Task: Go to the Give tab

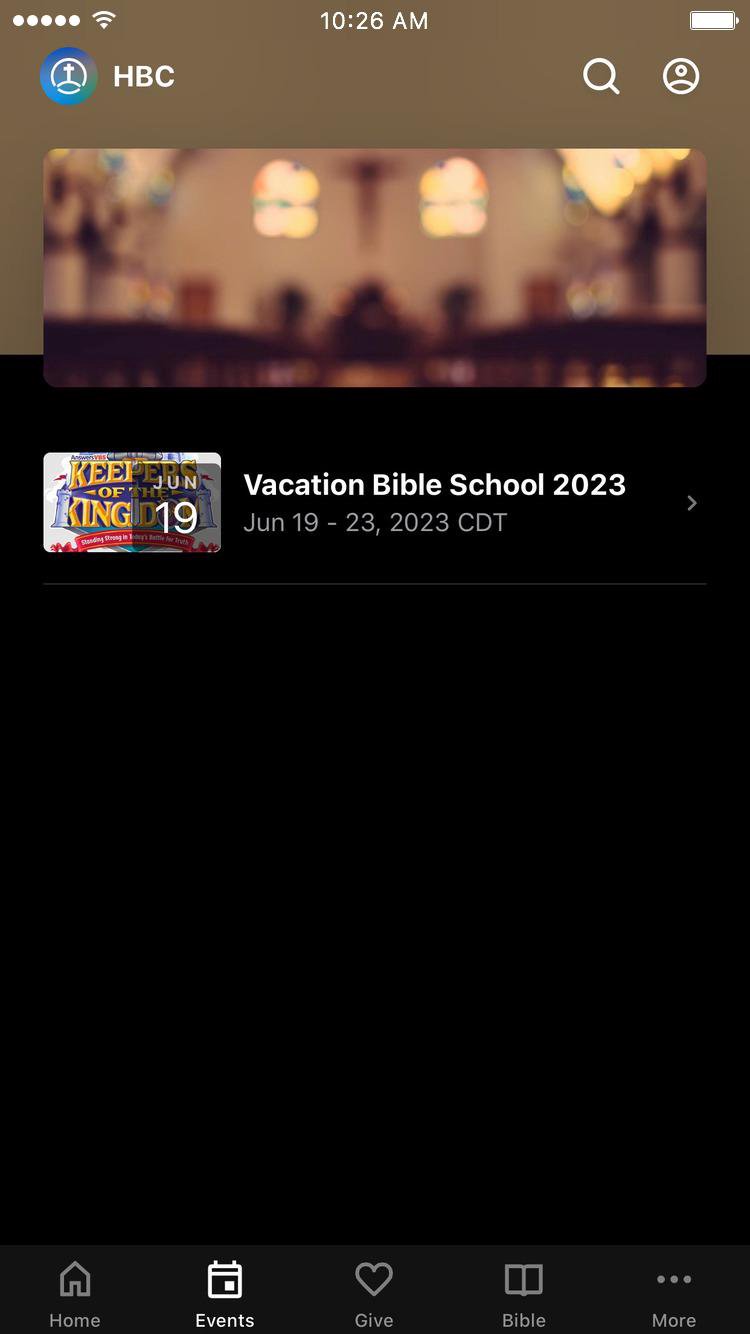Action: [x=374, y=1293]
